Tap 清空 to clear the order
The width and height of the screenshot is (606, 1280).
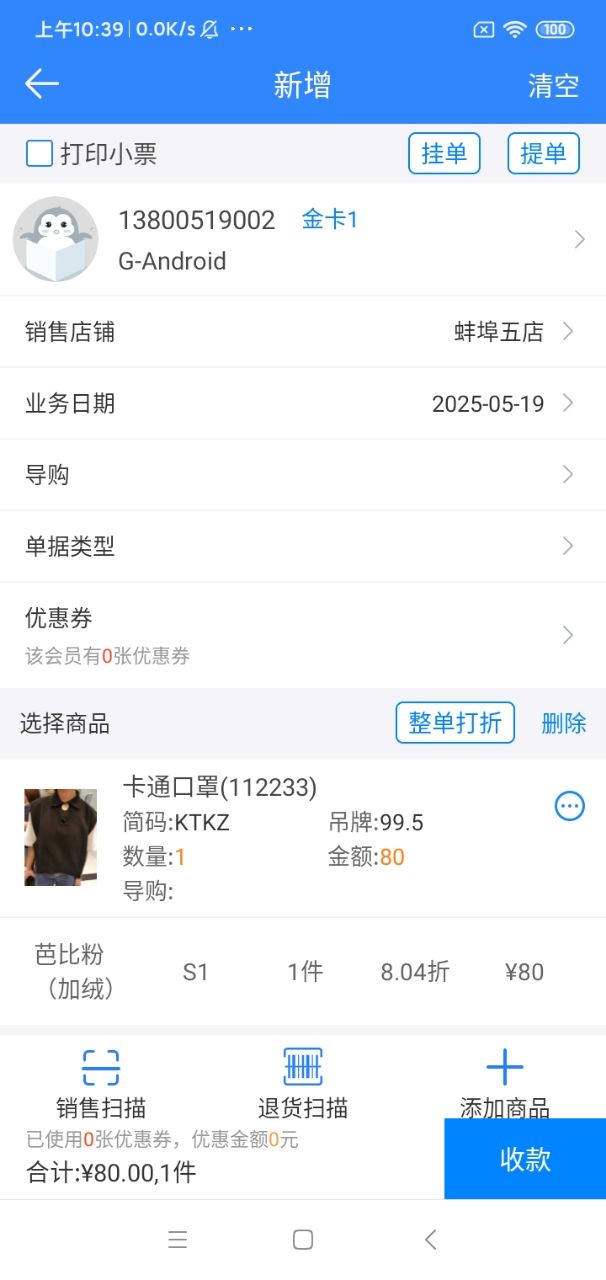pos(553,85)
